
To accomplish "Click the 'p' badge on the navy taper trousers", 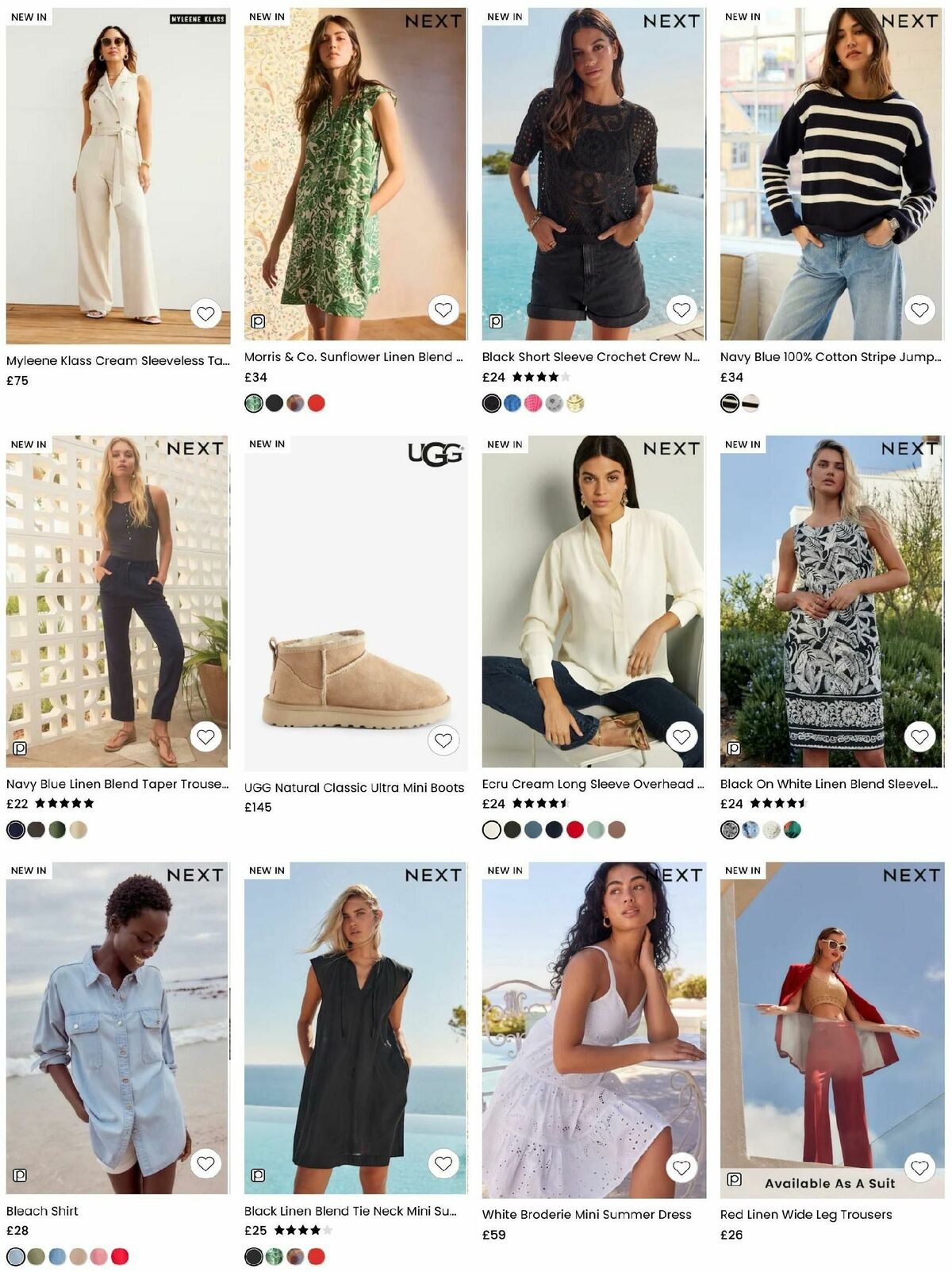I will coord(18,747).
